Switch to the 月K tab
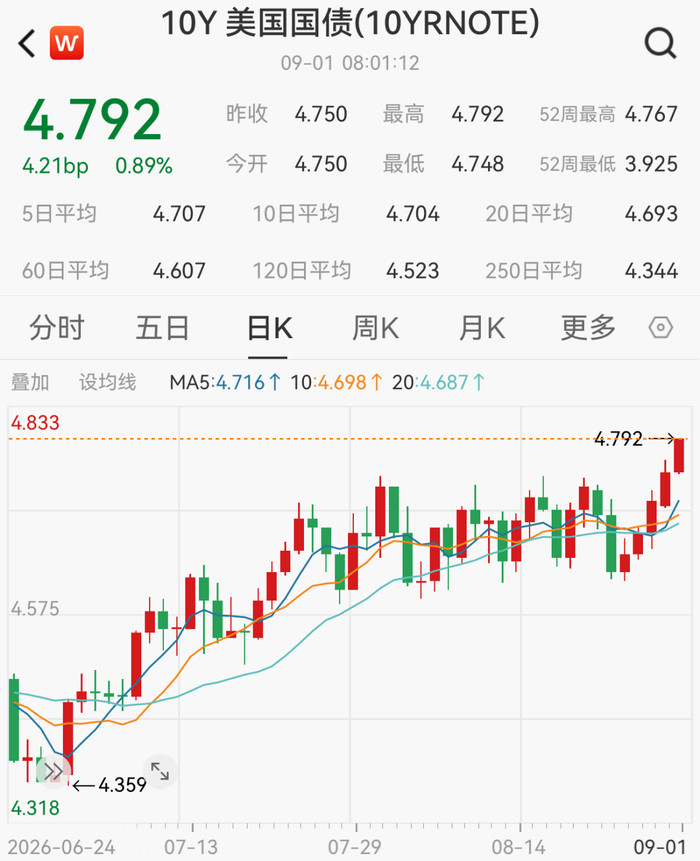The width and height of the screenshot is (700, 861). pos(481,328)
